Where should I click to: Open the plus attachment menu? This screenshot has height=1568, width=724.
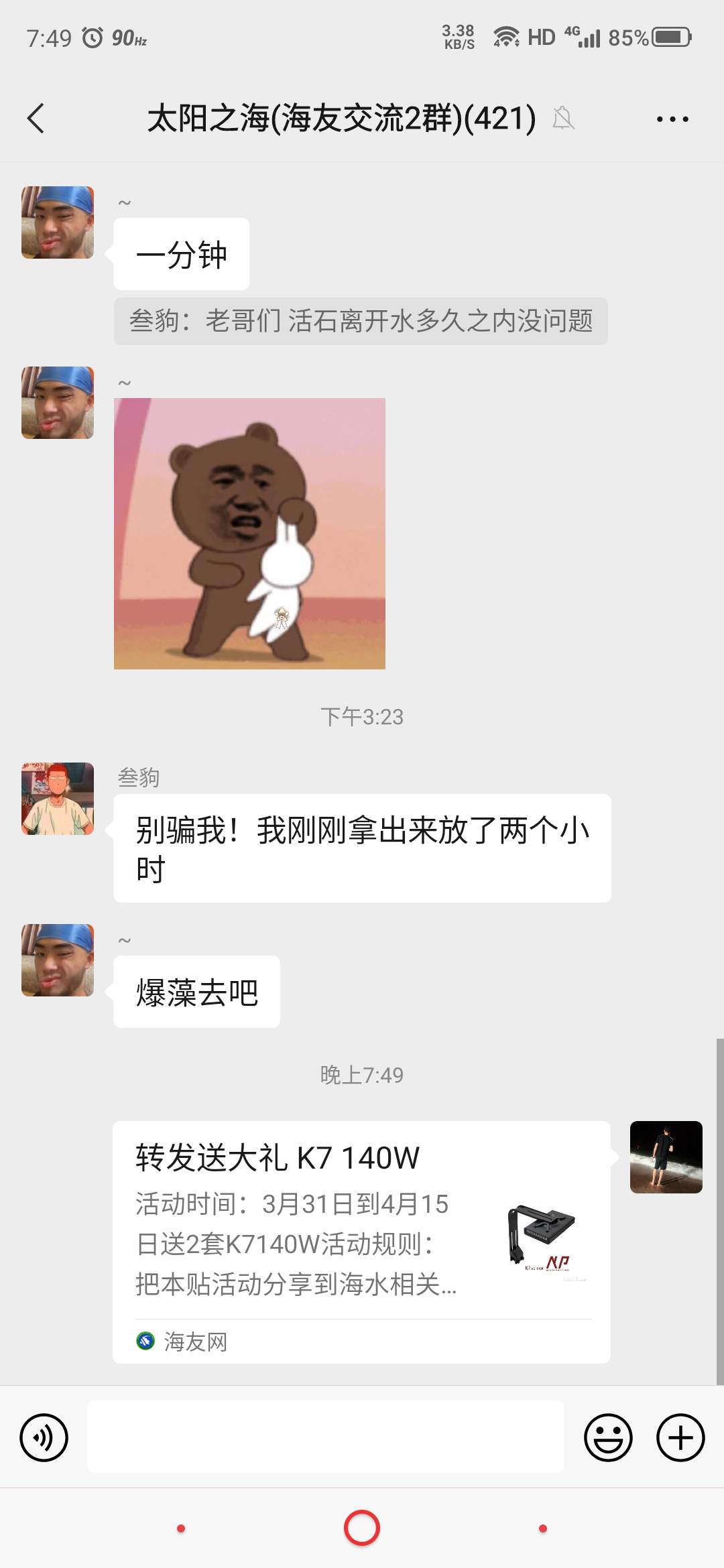pyautogui.click(x=680, y=1437)
